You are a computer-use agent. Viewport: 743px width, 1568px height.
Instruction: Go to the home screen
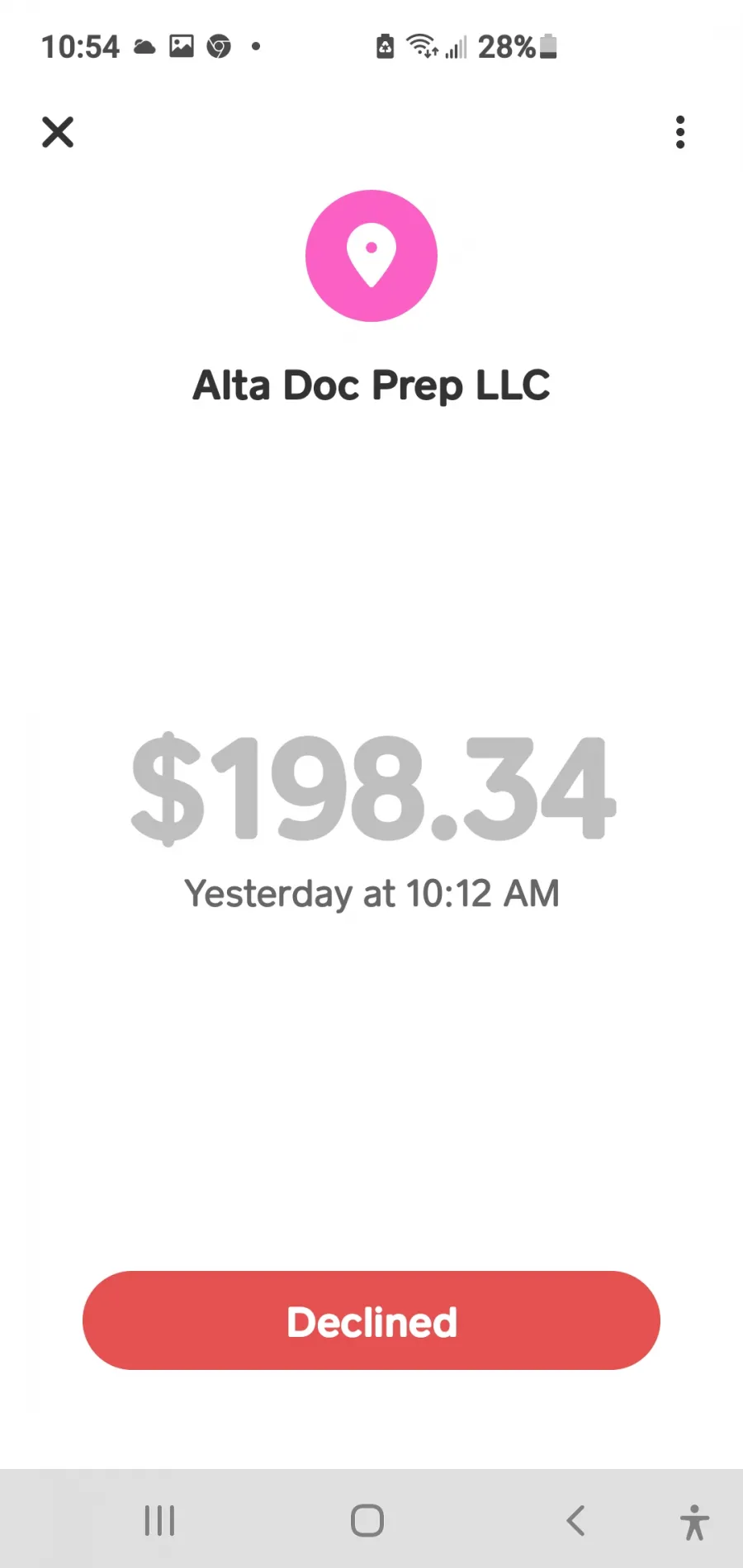click(367, 1520)
